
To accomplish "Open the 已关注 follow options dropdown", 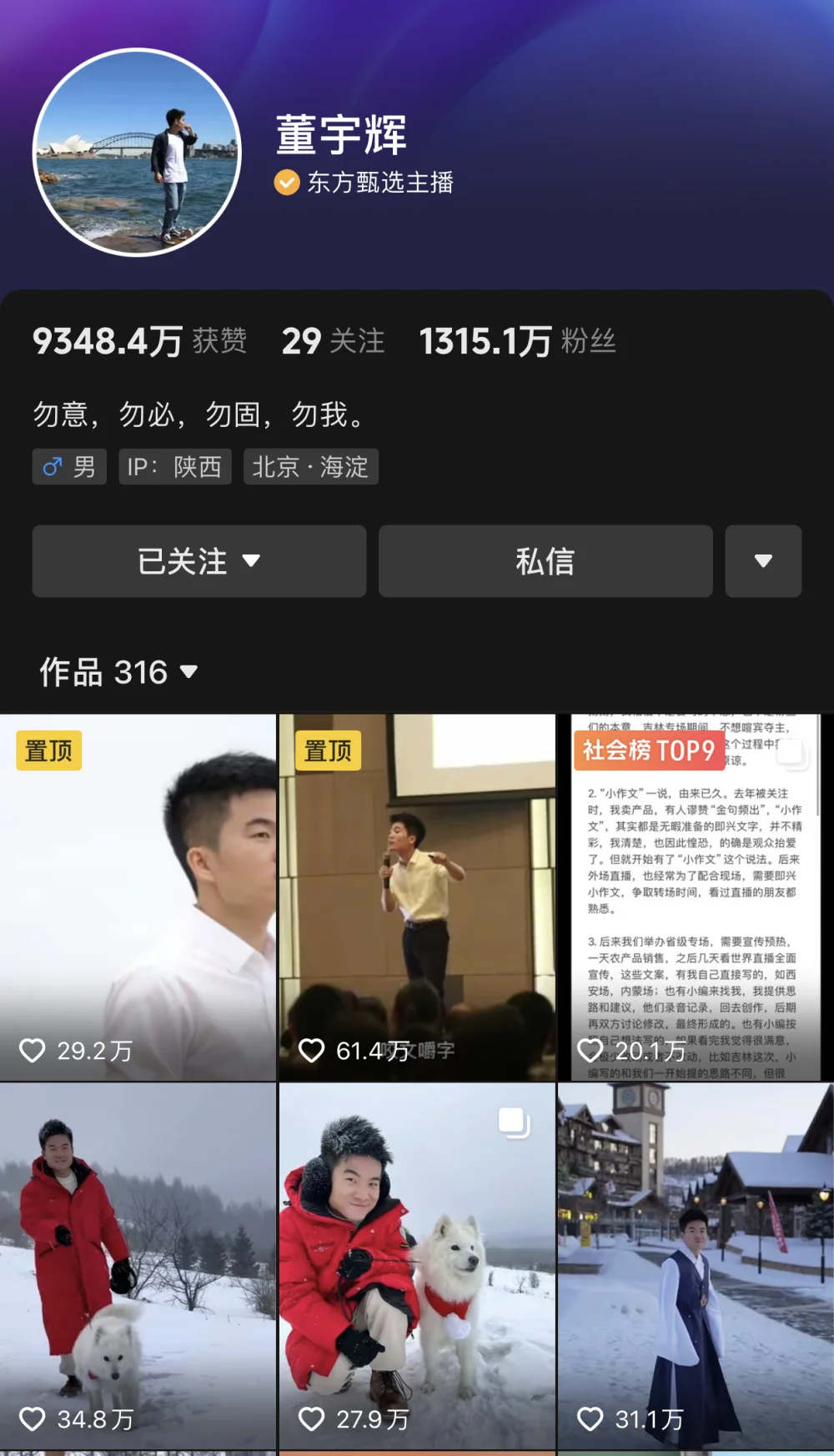I will pos(198,561).
